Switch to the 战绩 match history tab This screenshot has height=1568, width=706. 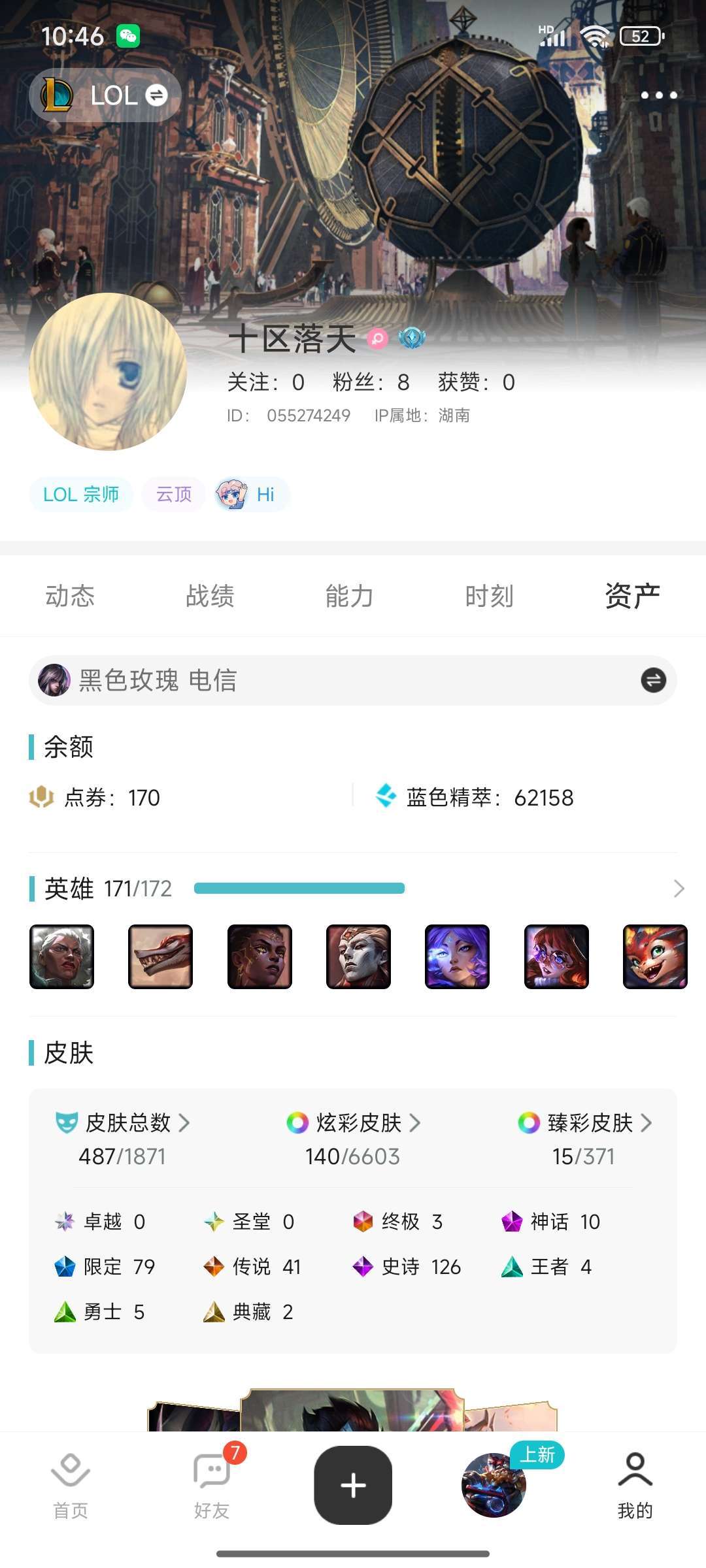(x=210, y=595)
